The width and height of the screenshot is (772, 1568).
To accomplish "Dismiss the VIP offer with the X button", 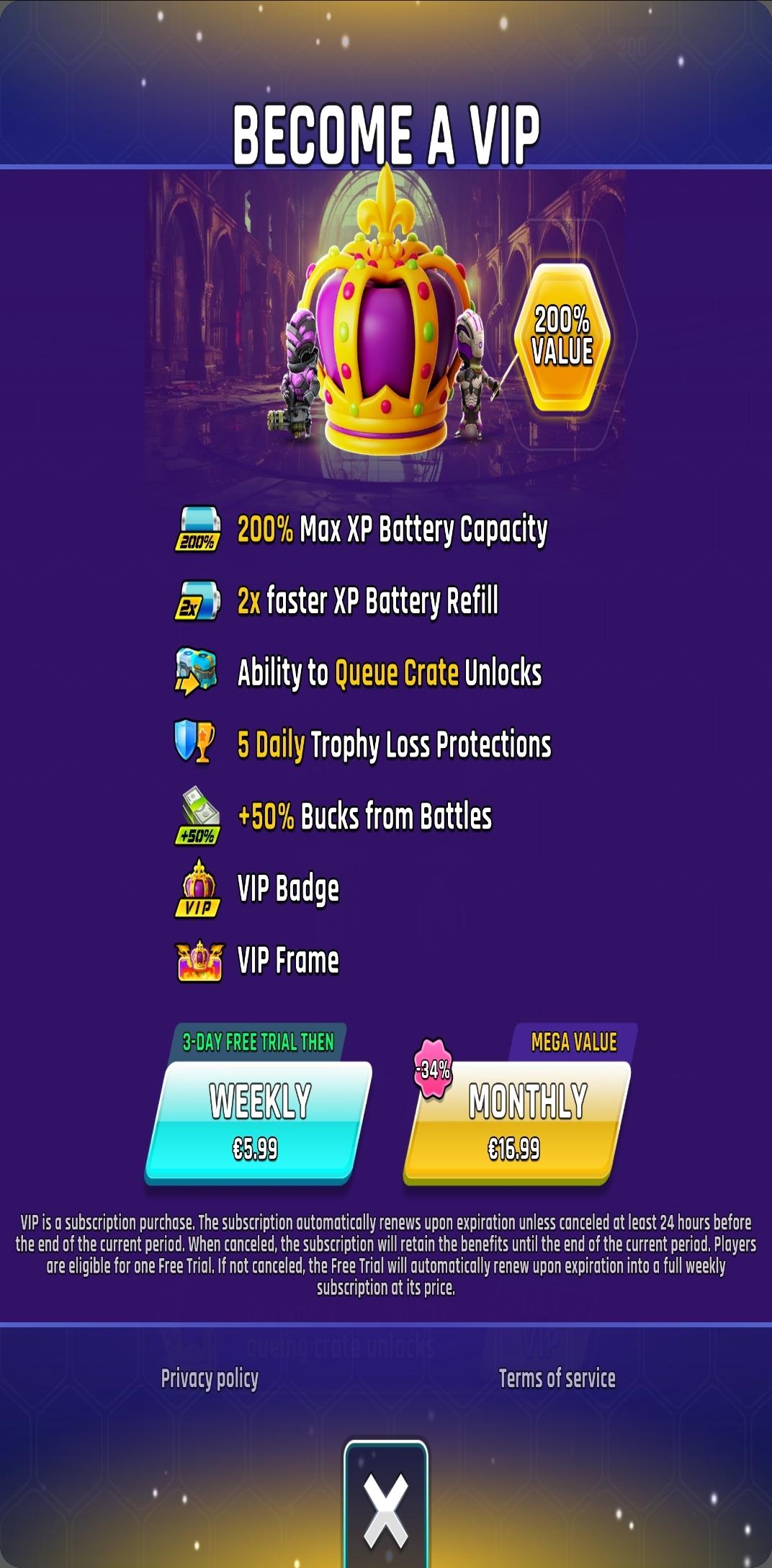I will pyautogui.click(x=385, y=1506).
